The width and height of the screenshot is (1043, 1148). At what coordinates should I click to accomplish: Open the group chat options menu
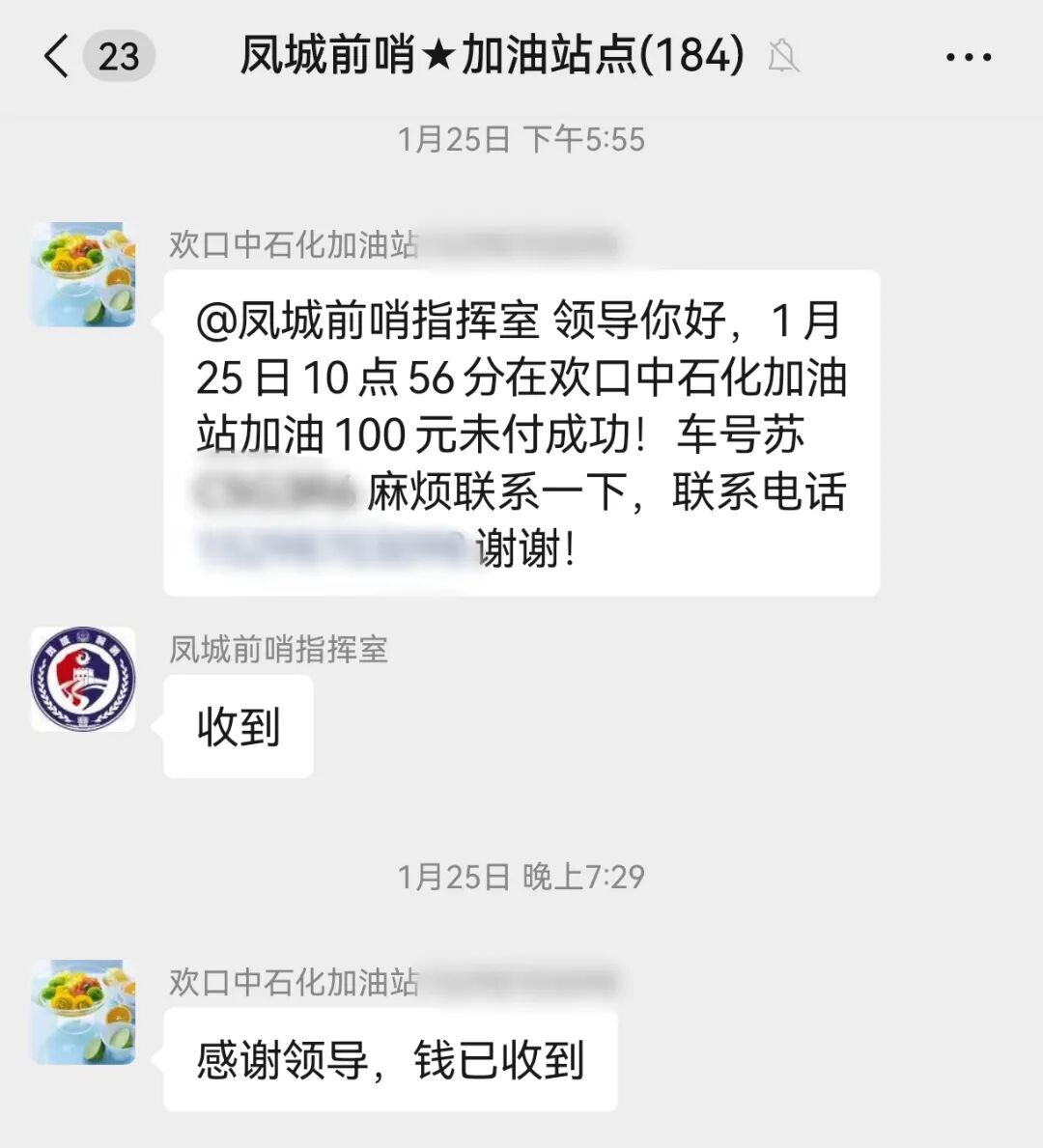point(968,58)
